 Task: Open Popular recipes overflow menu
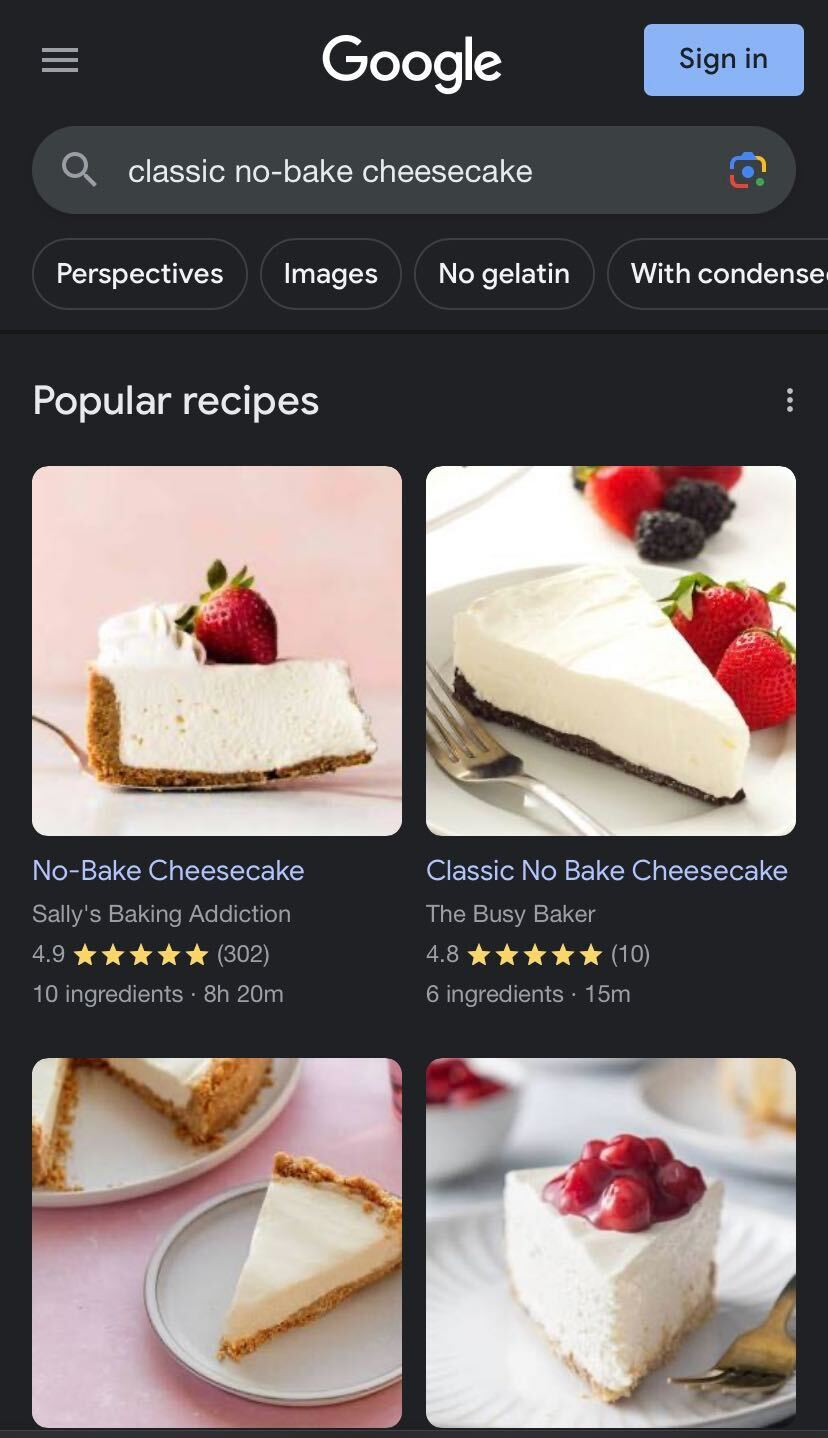coord(789,401)
